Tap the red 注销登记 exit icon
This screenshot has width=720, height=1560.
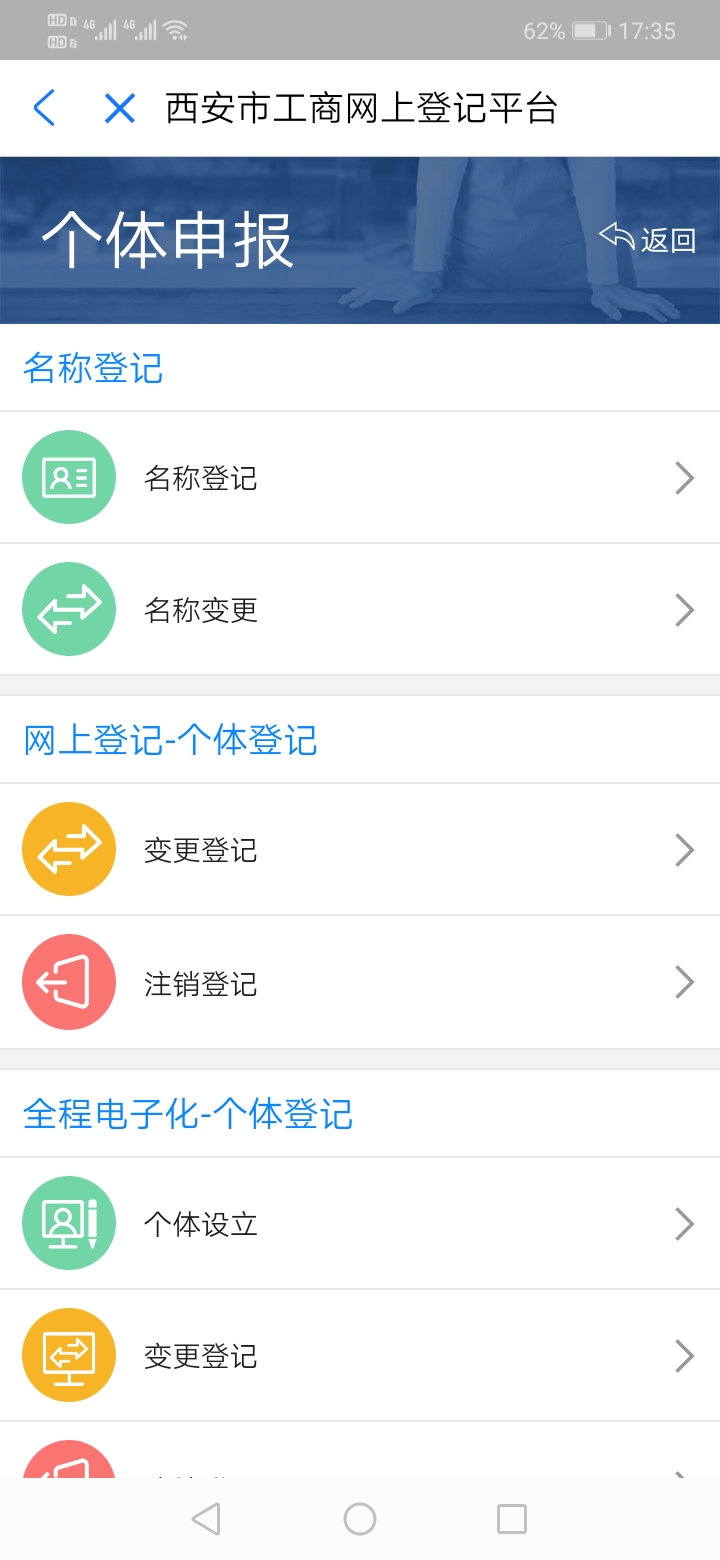68,982
